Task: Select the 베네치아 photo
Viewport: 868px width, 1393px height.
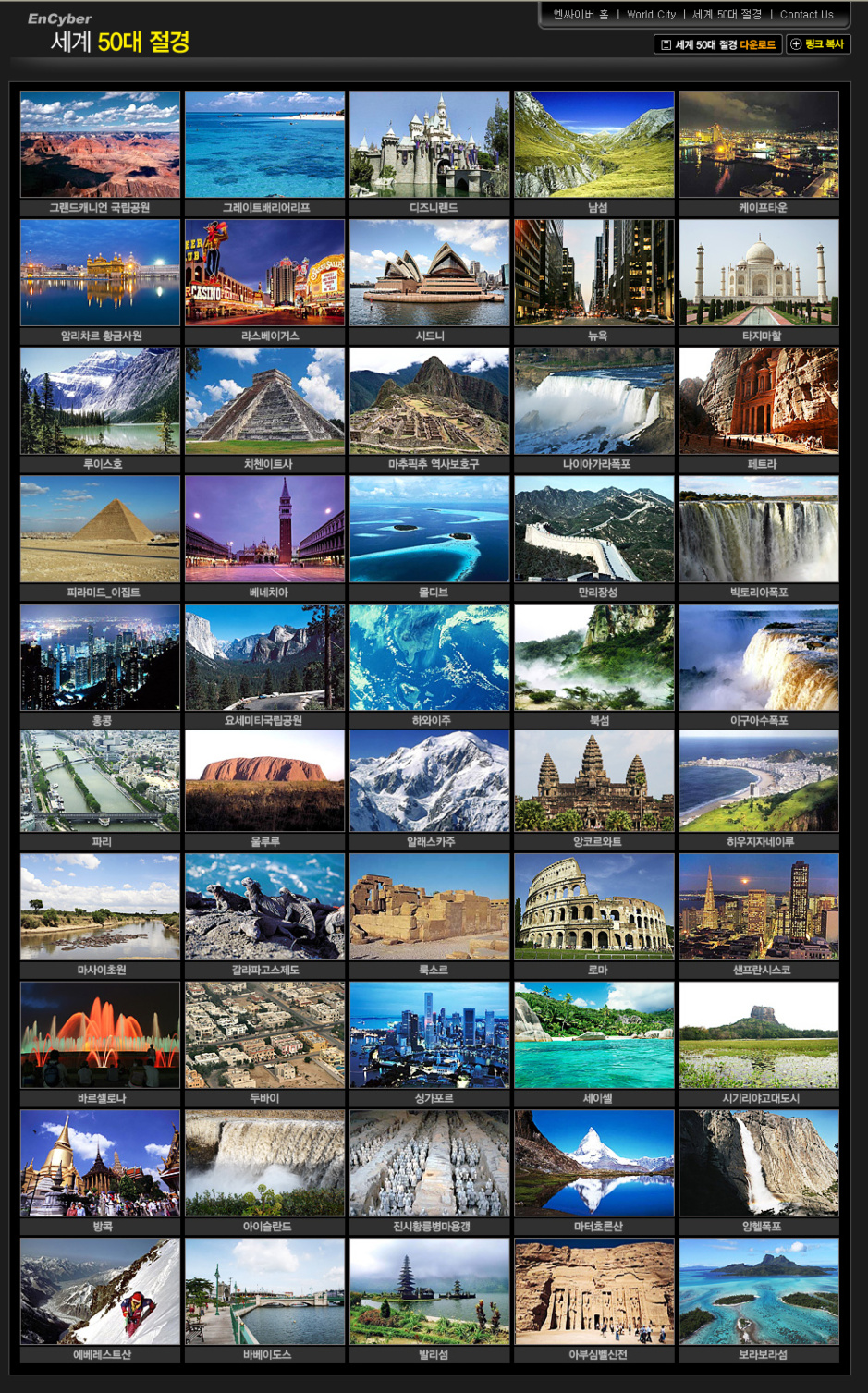Action: click(264, 529)
